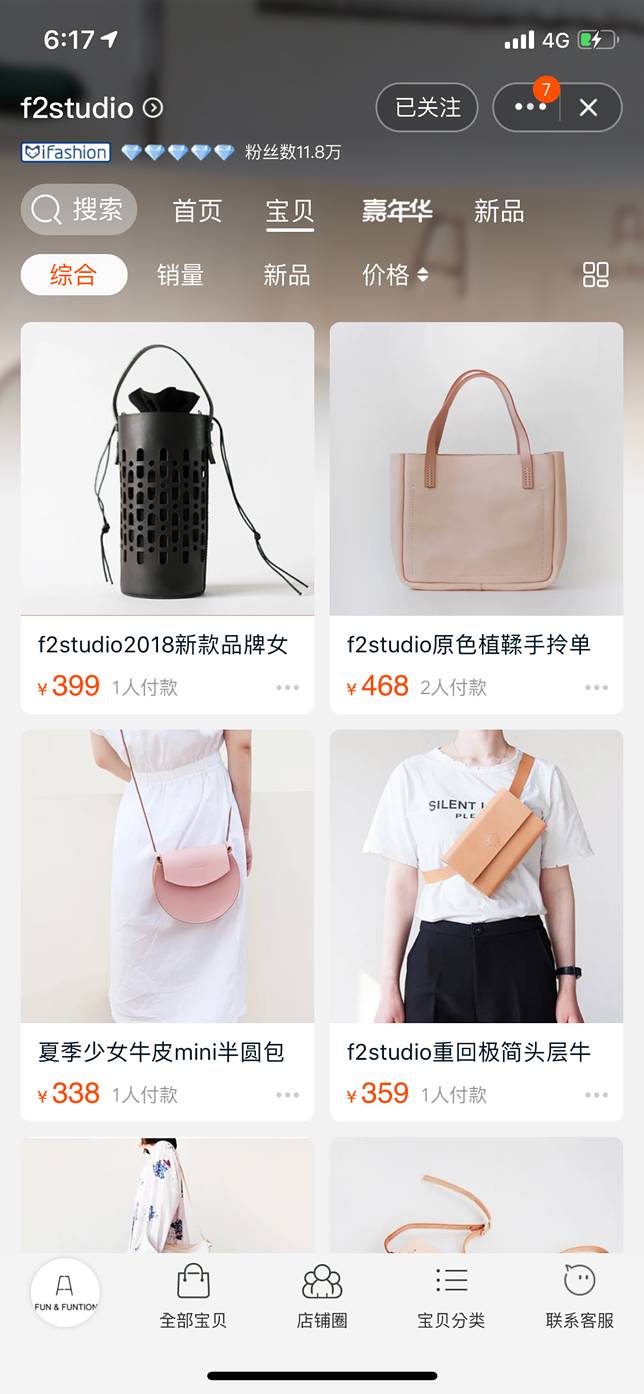The width and height of the screenshot is (644, 1394).
Task: Open the three-dot overflow menu with badge
Action: click(529, 108)
